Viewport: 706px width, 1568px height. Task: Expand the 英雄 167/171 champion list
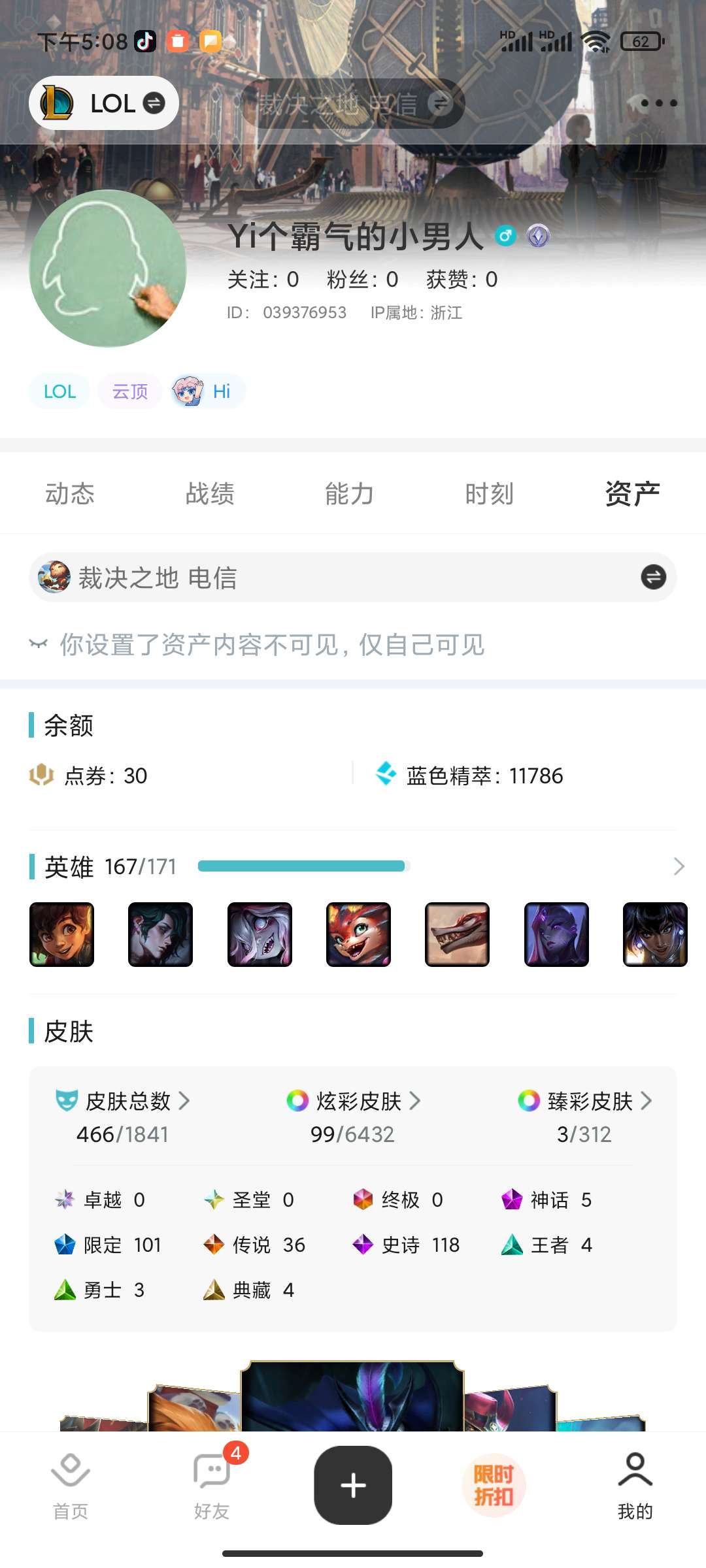pyautogui.click(x=679, y=866)
